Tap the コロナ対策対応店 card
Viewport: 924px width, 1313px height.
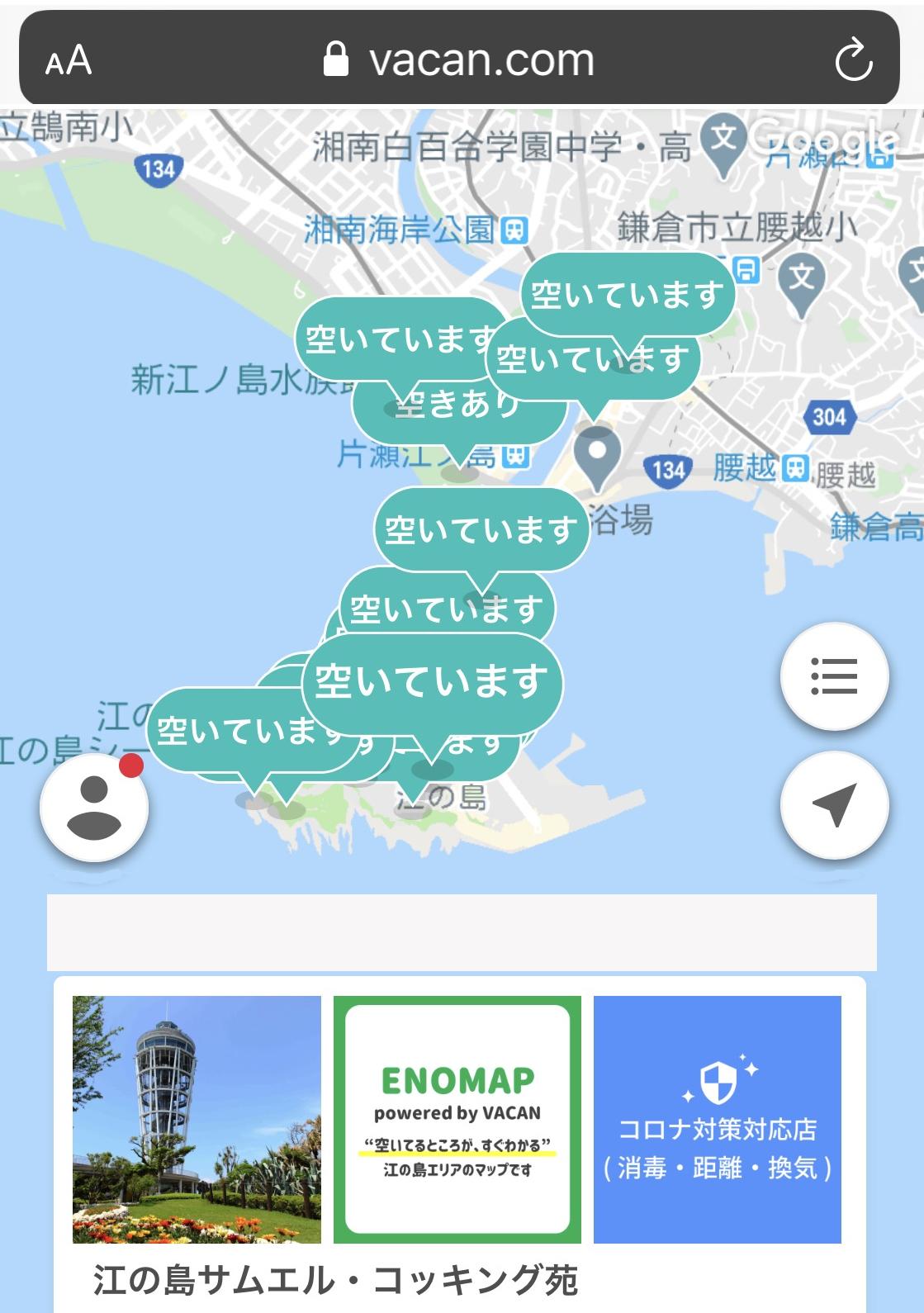(717, 1123)
